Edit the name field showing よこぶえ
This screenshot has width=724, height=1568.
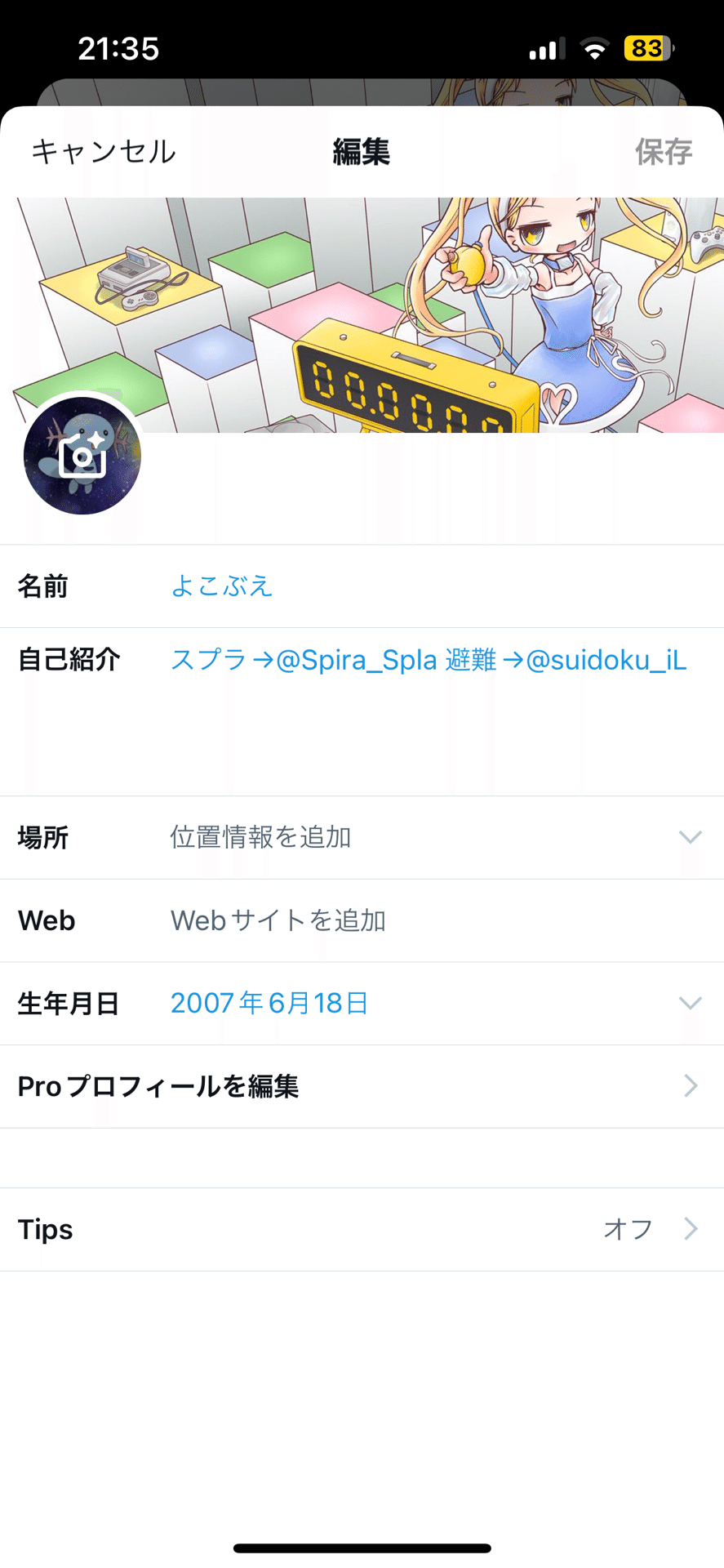coord(221,586)
